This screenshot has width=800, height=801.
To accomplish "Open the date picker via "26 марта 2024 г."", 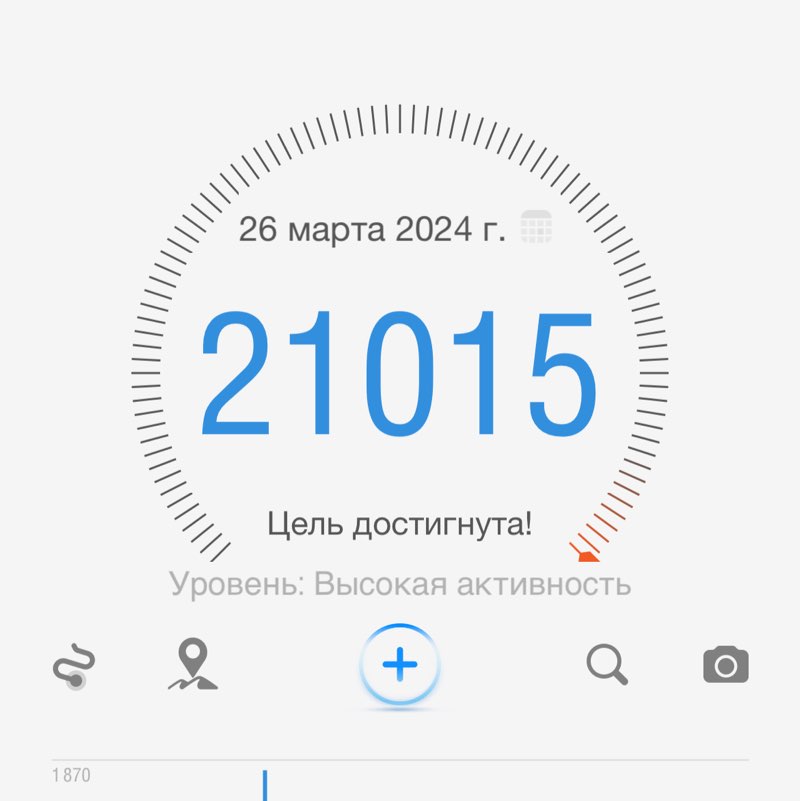I will (370, 228).
